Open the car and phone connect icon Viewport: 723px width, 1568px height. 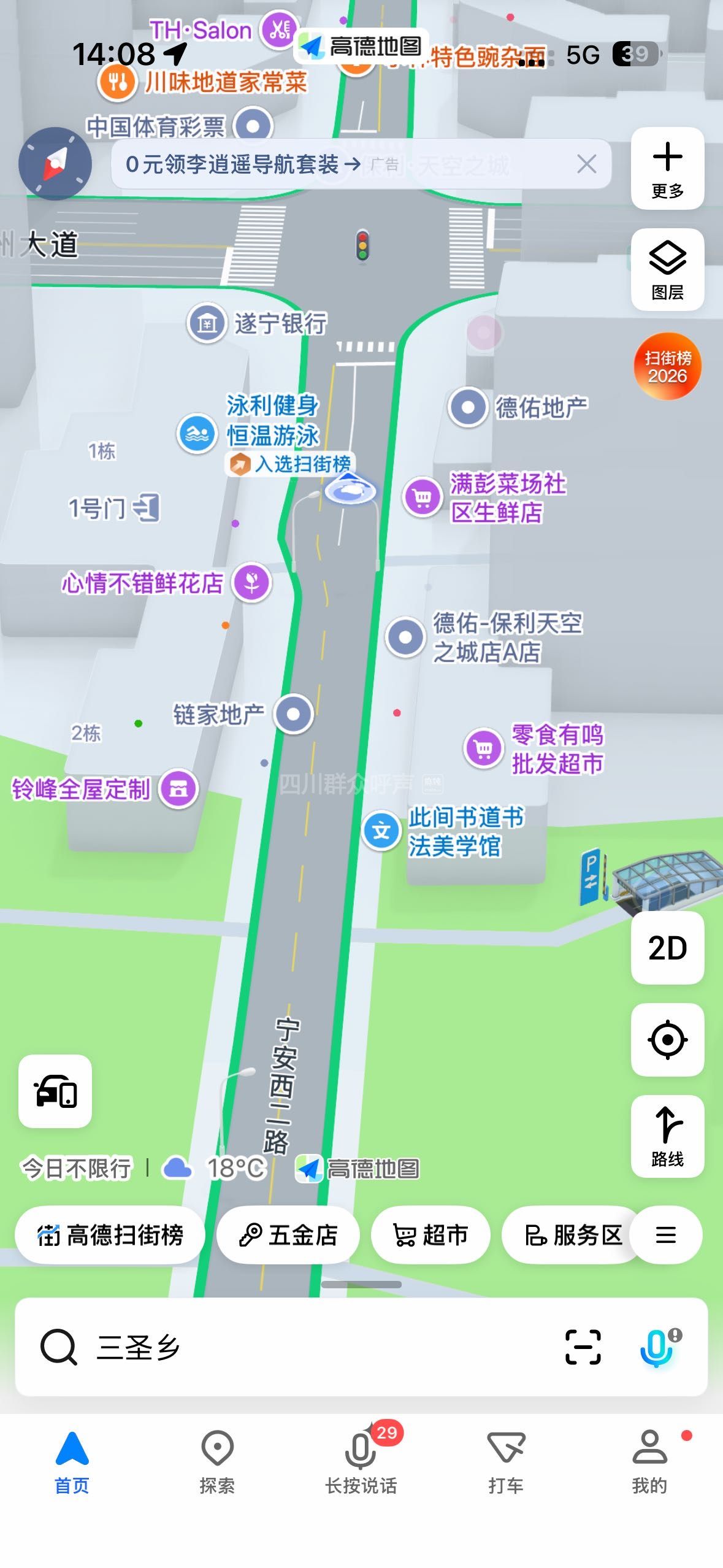point(55,1091)
